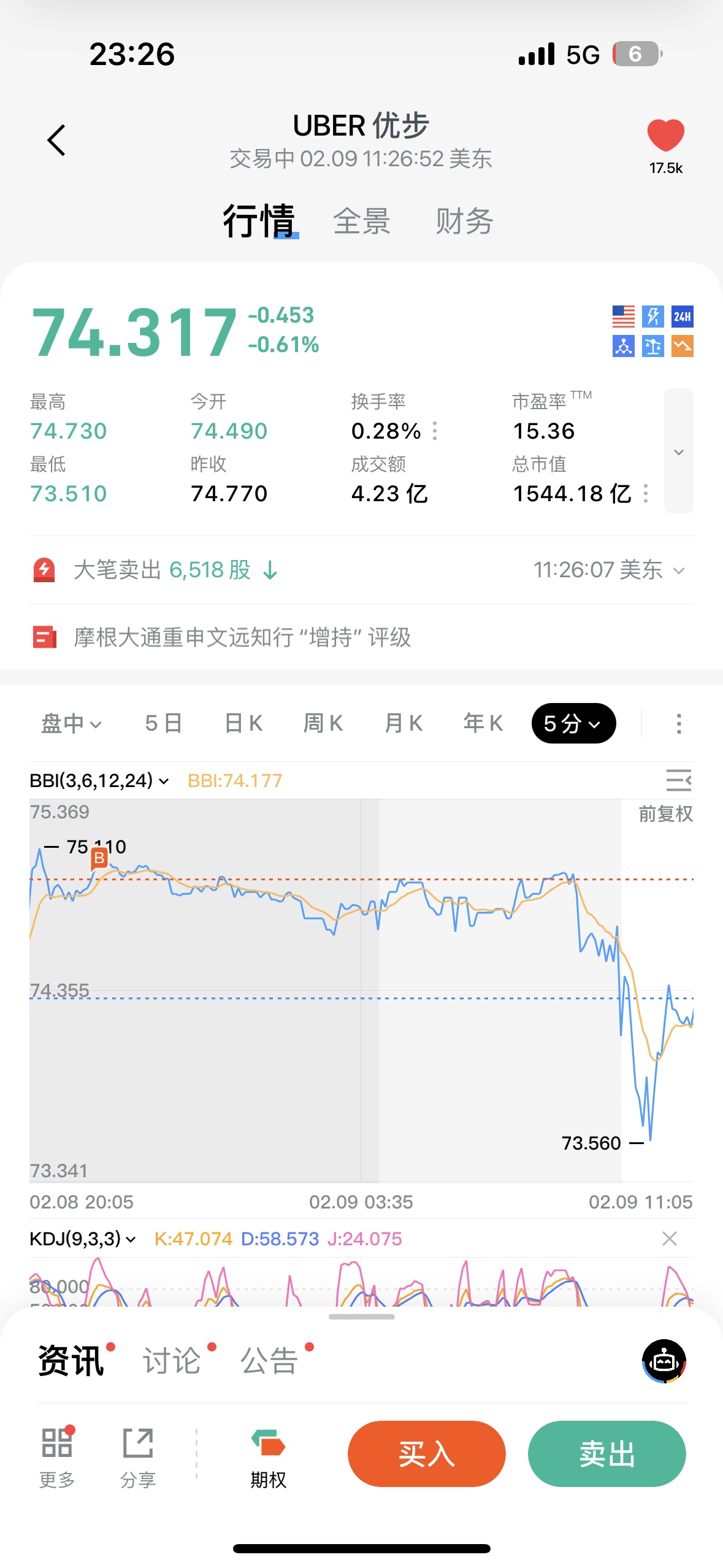
Task: Open the 公告 tab
Action: coord(269,1360)
